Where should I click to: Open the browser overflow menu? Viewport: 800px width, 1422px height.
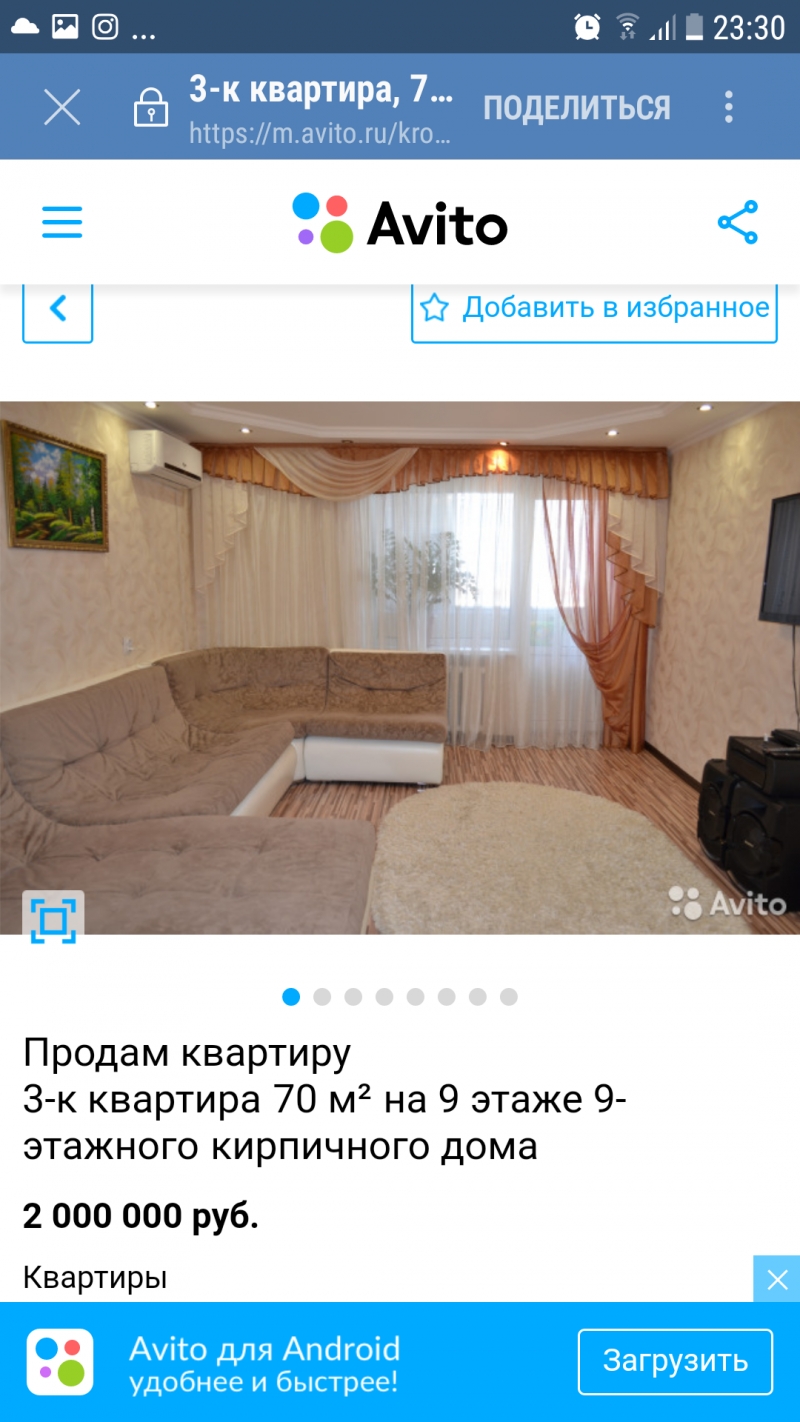729,107
